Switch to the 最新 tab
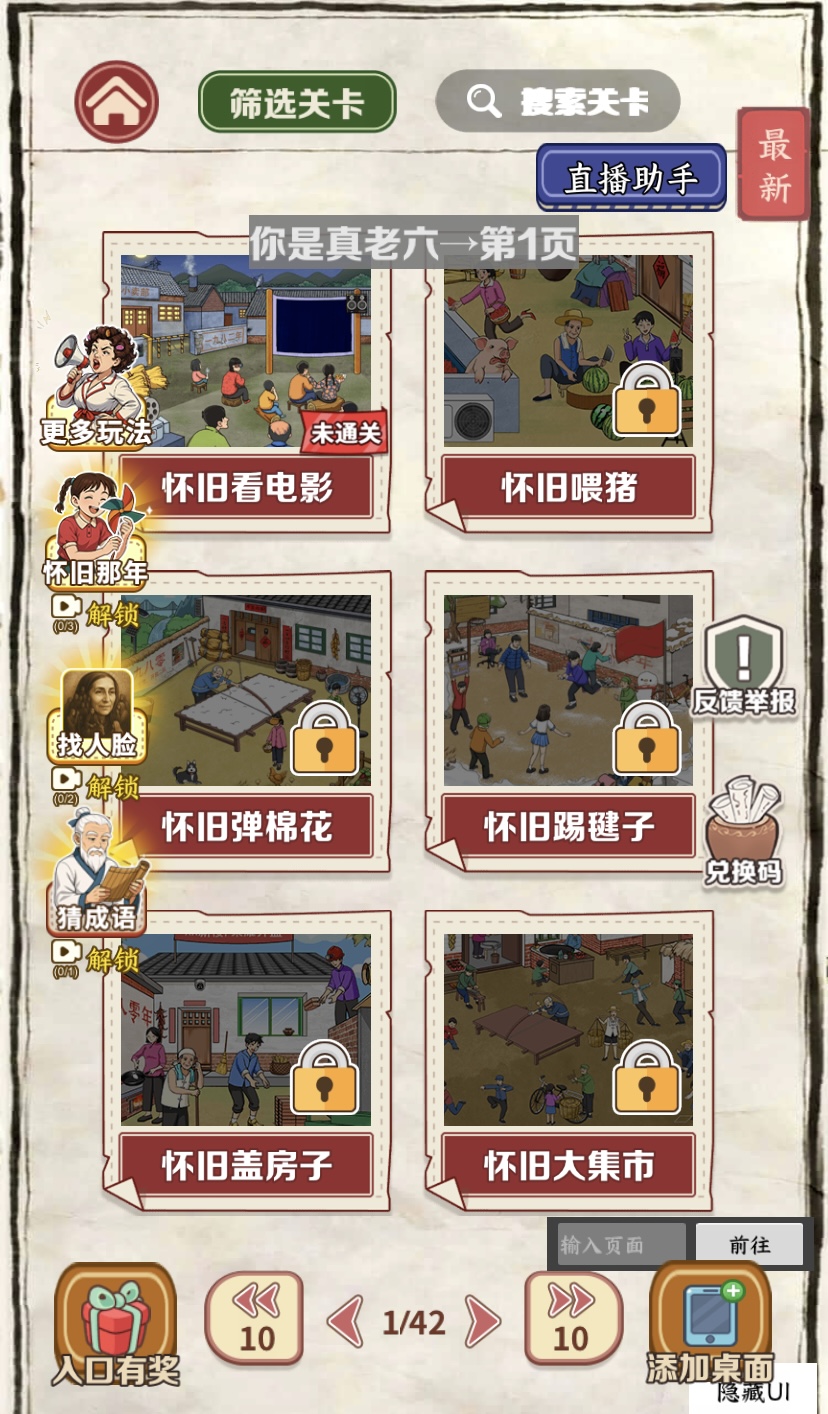This screenshot has height=1414, width=828. pos(773,165)
